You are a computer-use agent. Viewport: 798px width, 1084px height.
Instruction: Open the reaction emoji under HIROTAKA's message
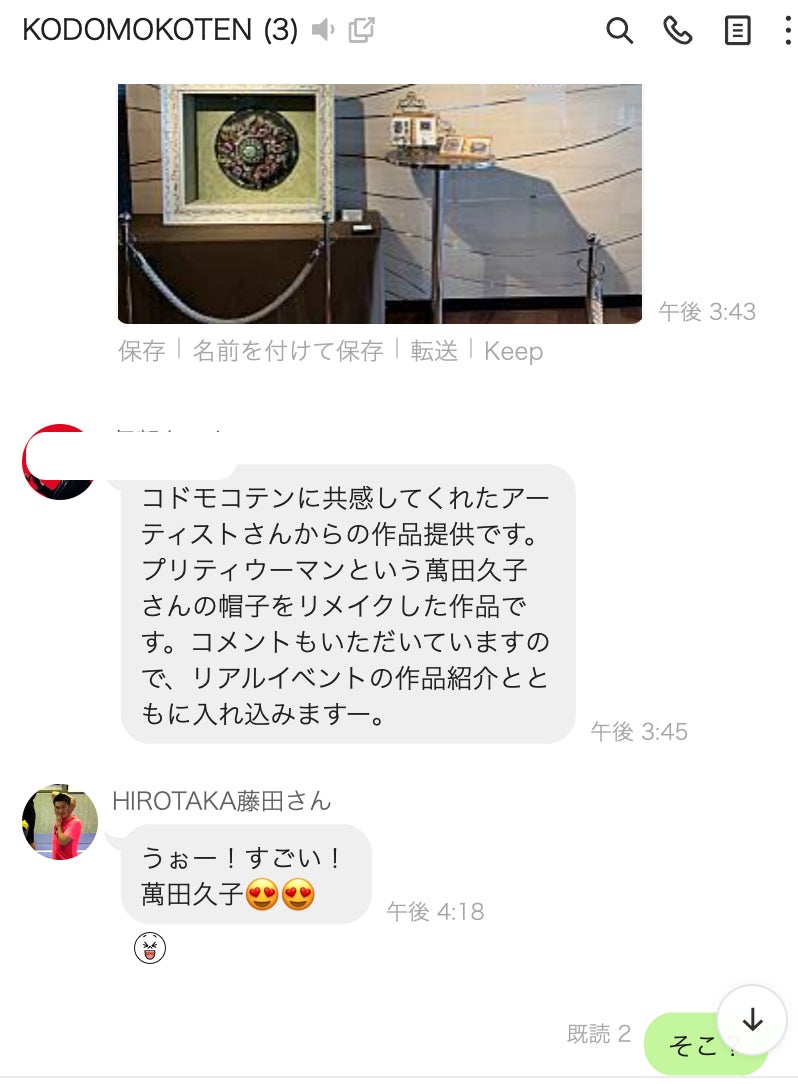coord(150,947)
